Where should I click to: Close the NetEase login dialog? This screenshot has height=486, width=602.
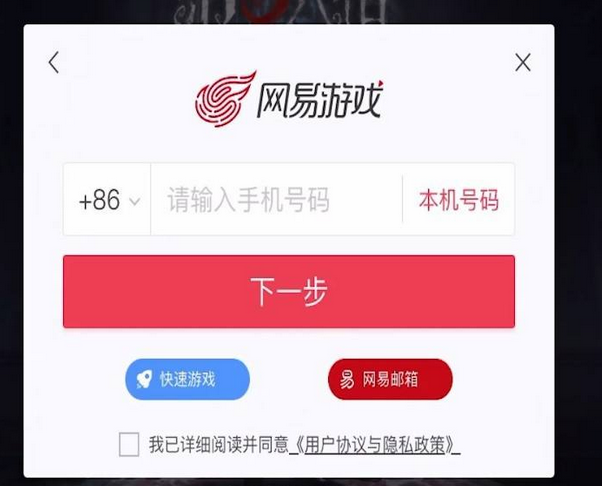click(x=522, y=62)
